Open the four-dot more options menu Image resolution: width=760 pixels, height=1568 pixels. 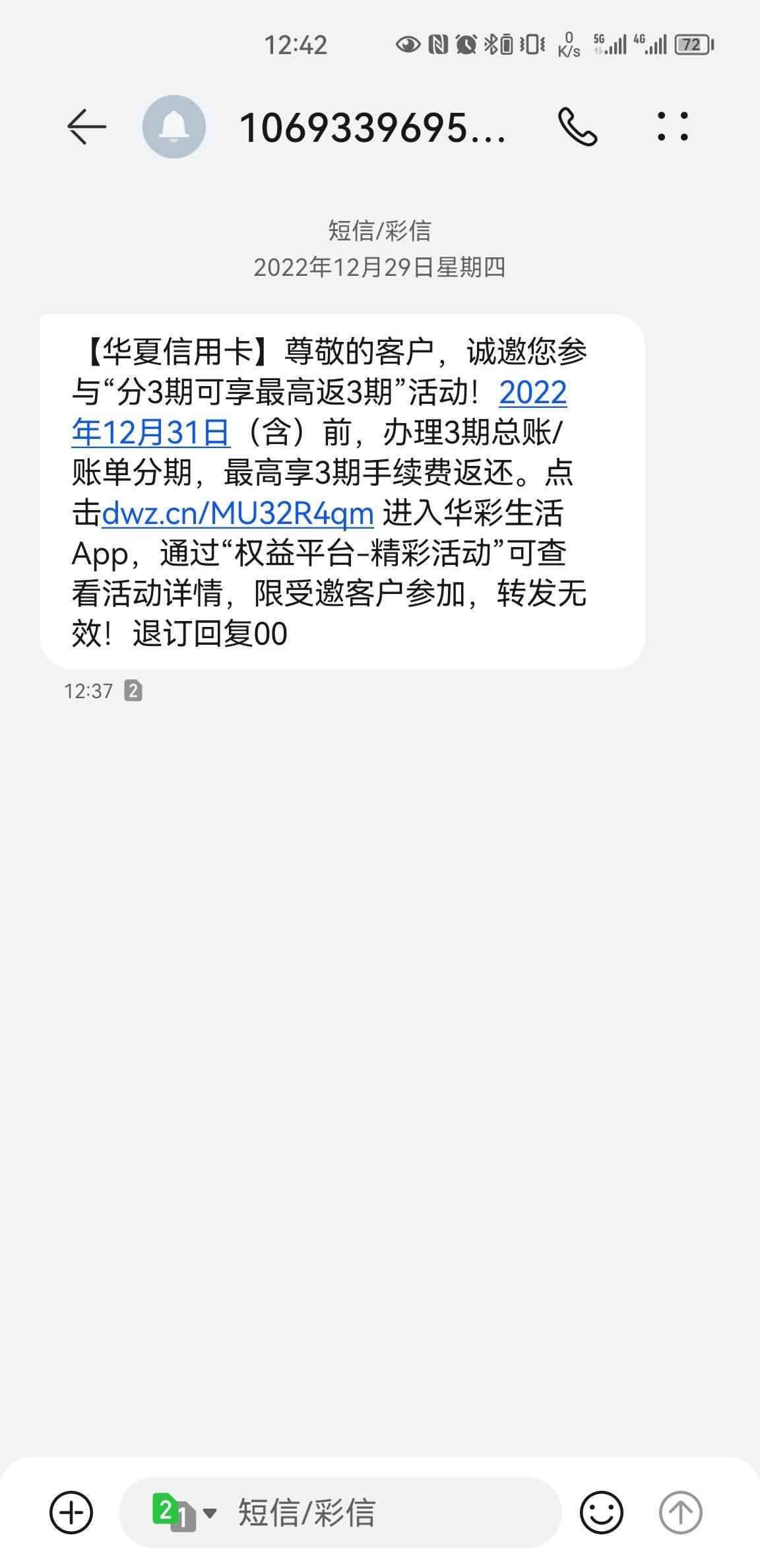pyautogui.click(x=673, y=127)
